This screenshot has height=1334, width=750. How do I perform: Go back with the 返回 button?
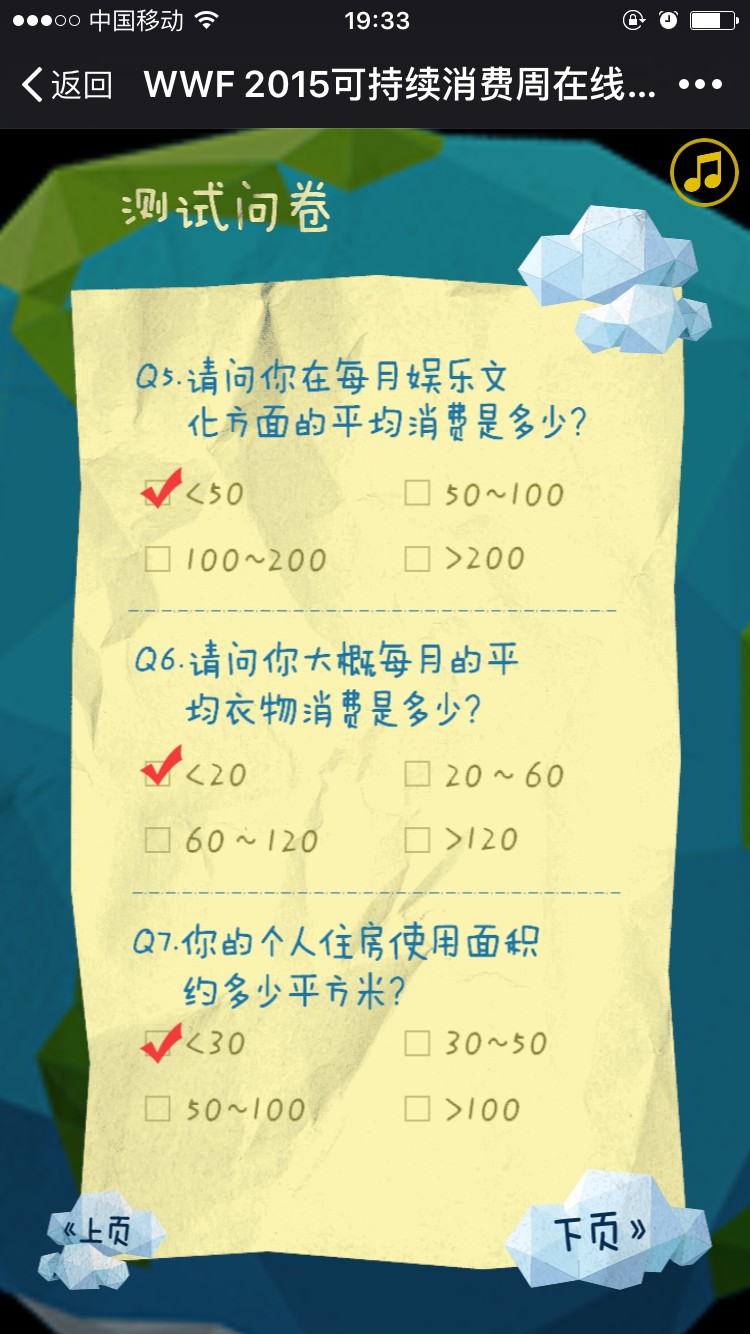click(x=66, y=85)
